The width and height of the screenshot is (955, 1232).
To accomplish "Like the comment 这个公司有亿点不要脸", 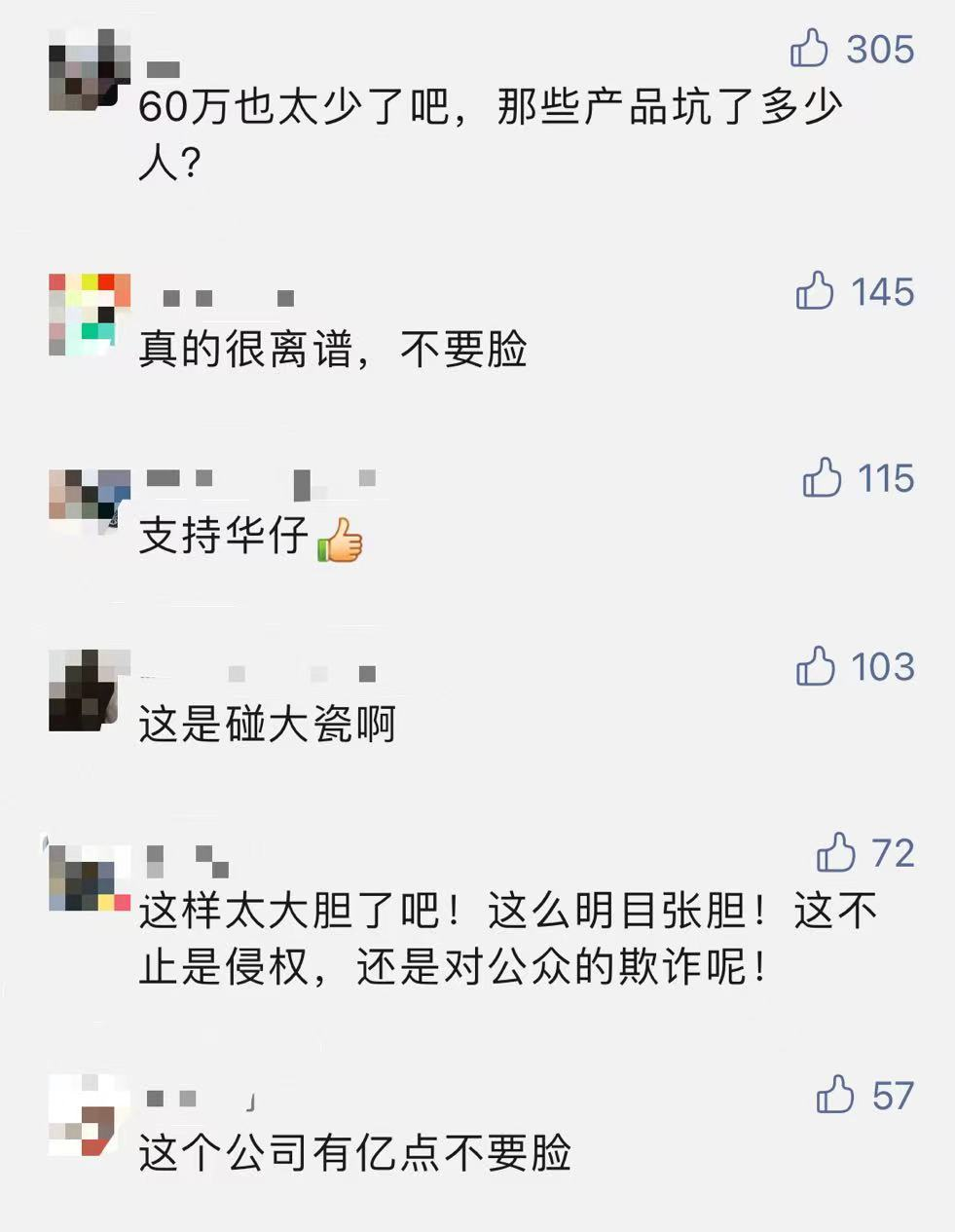I will click(835, 1095).
